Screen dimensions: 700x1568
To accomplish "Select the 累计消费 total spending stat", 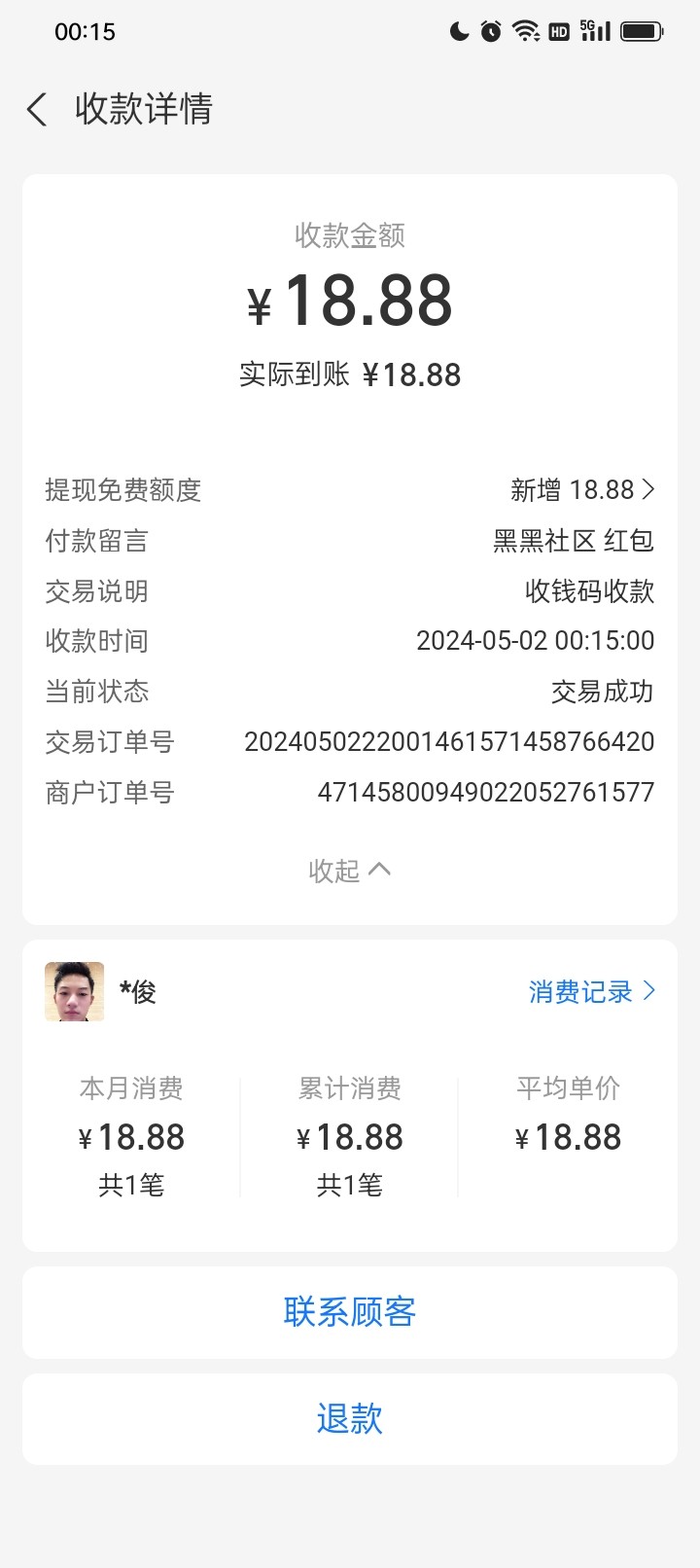I will (x=350, y=1088).
